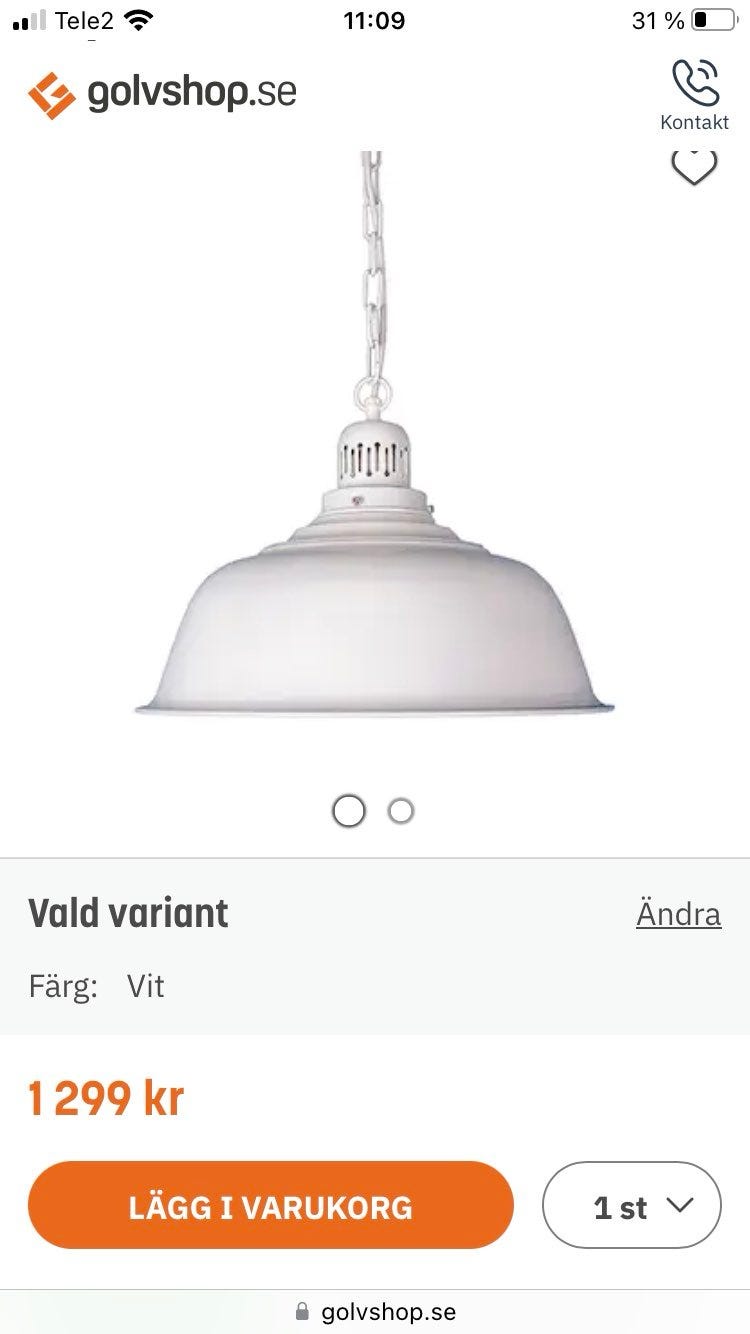Tap the time 11:09 in status bar
The width and height of the screenshot is (750, 1334).
click(x=374, y=19)
